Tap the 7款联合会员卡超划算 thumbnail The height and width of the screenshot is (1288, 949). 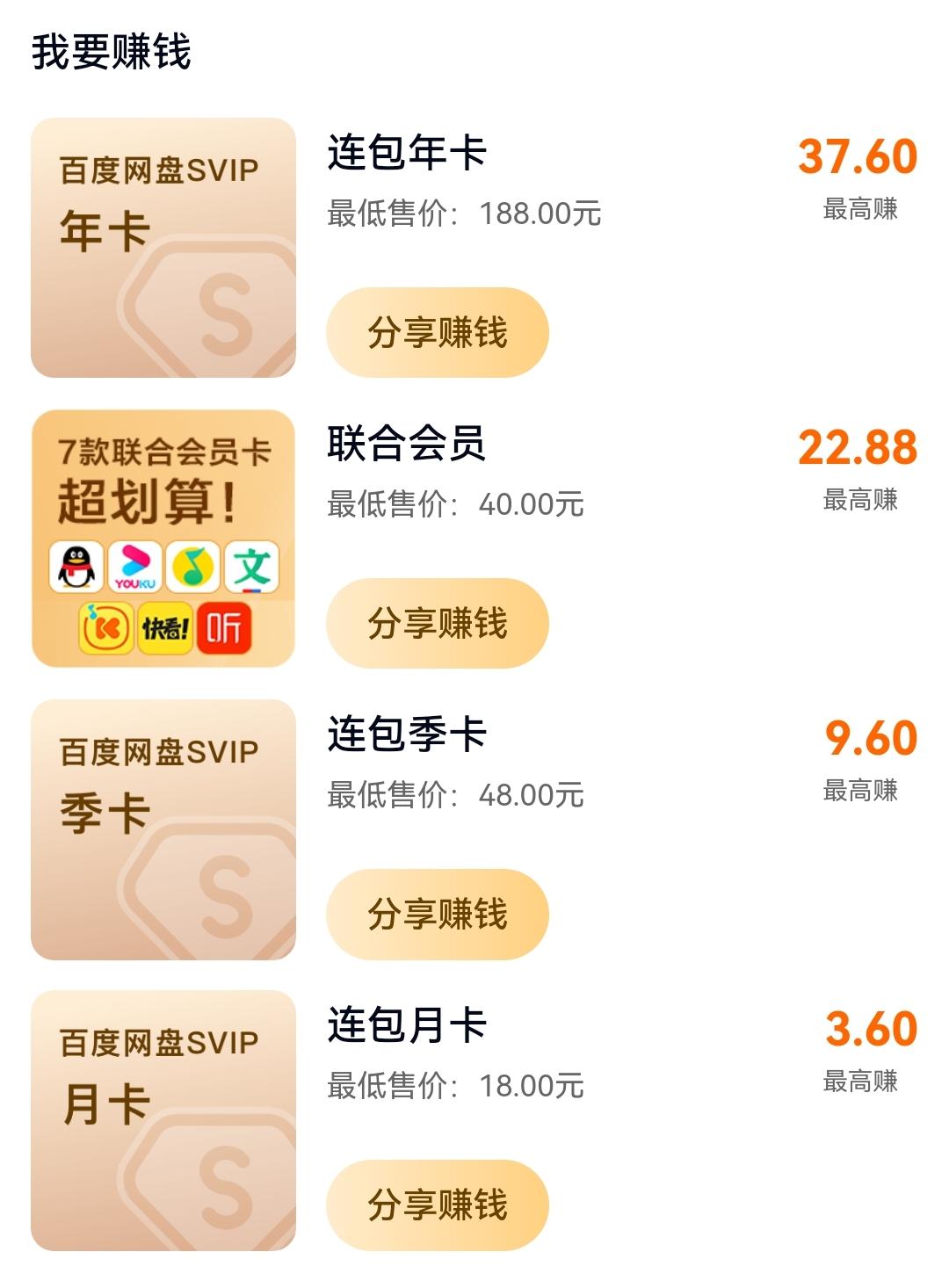163,536
